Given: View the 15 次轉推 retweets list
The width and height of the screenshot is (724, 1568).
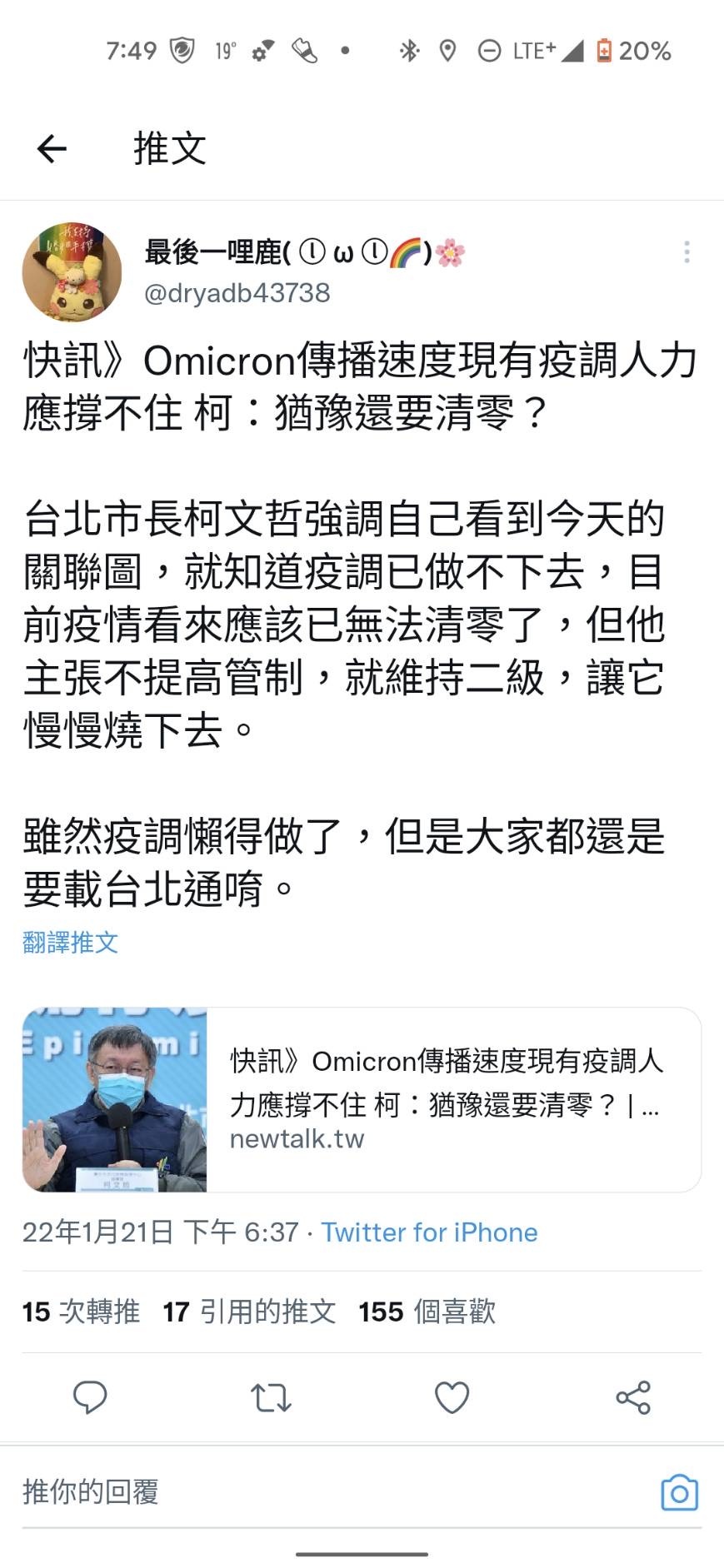Looking at the screenshot, I should [x=81, y=1312].
